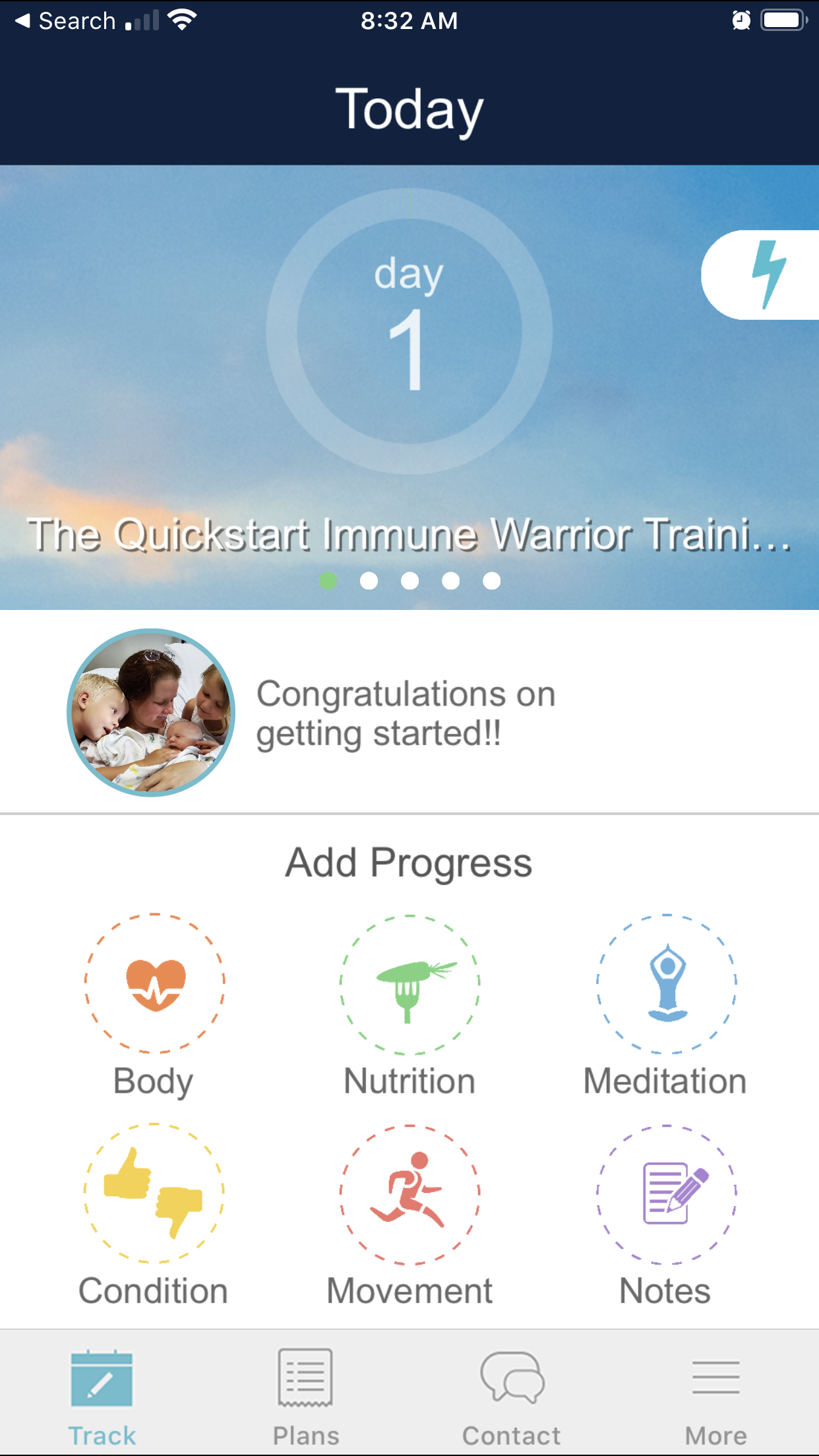The image size is (819, 1456).
Task: Go back to Search
Action: pyautogui.click(x=66, y=21)
